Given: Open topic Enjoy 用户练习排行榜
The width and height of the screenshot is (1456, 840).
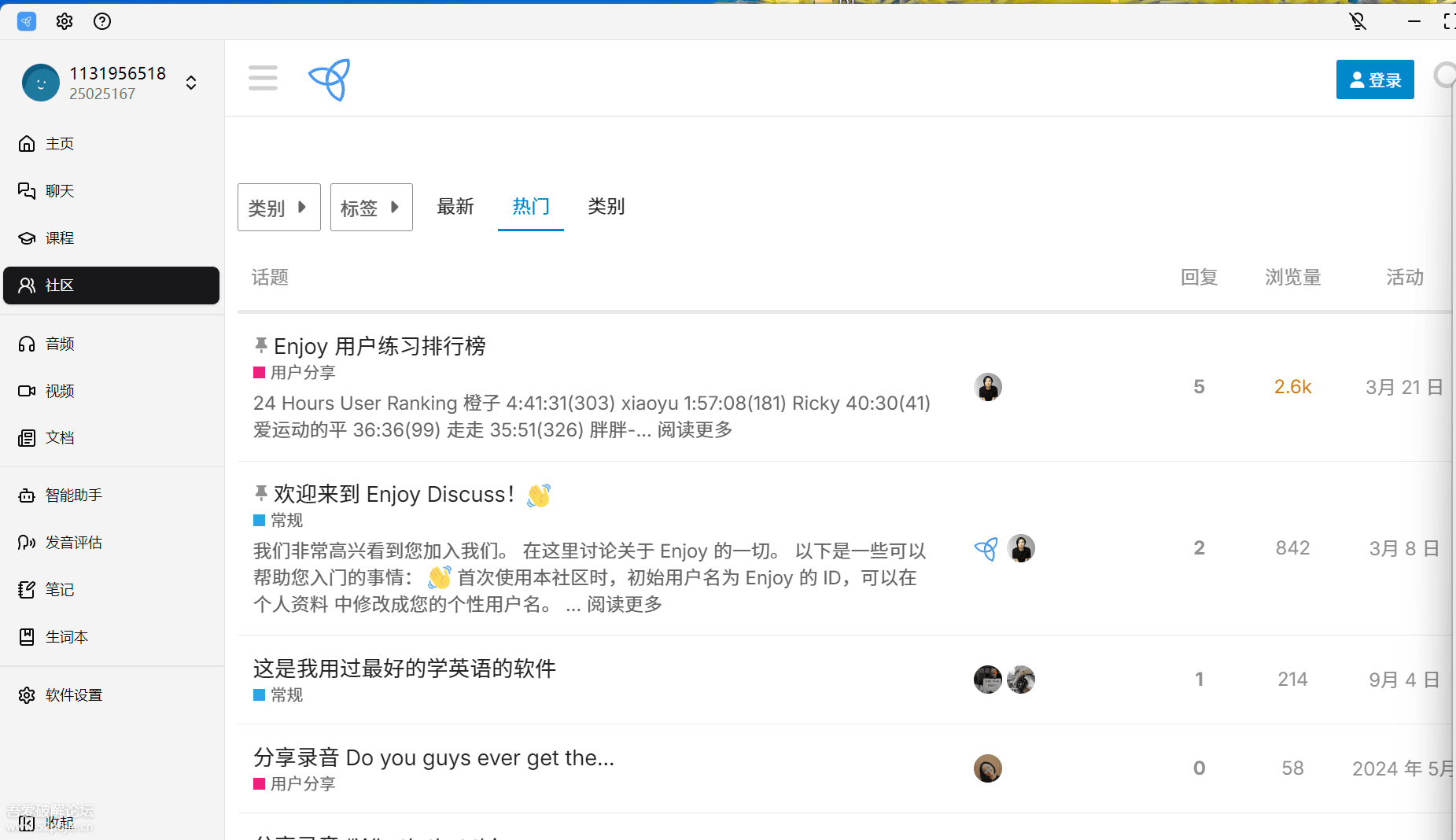Looking at the screenshot, I should tap(379, 346).
